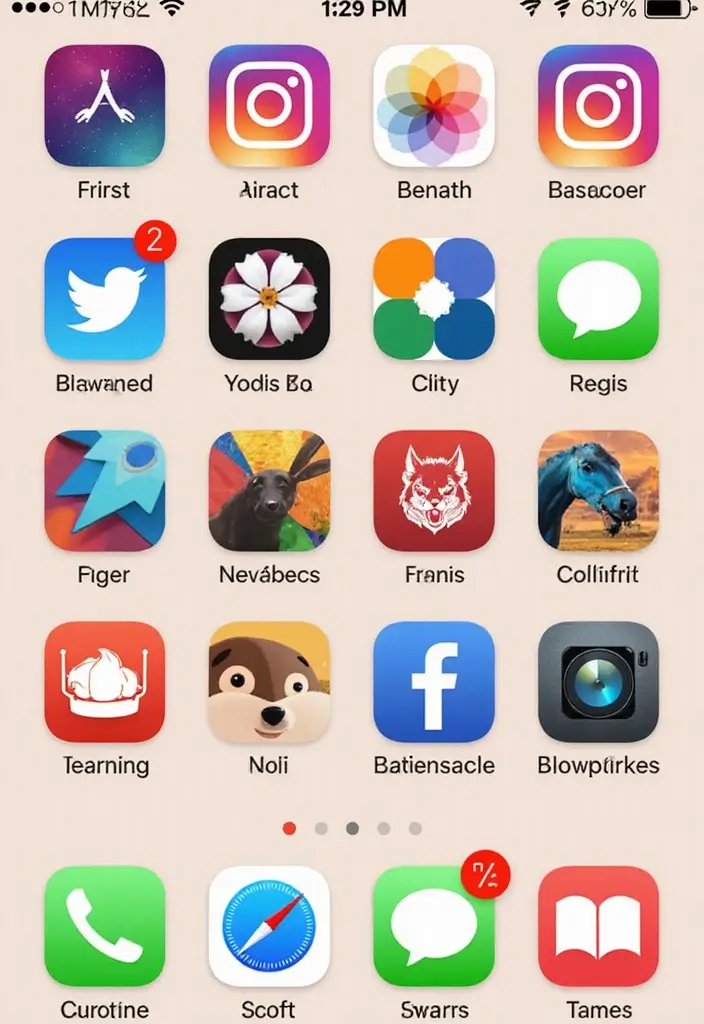Open Swarrs app in the dock
The height and width of the screenshot is (1024, 704).
point(434,926)
